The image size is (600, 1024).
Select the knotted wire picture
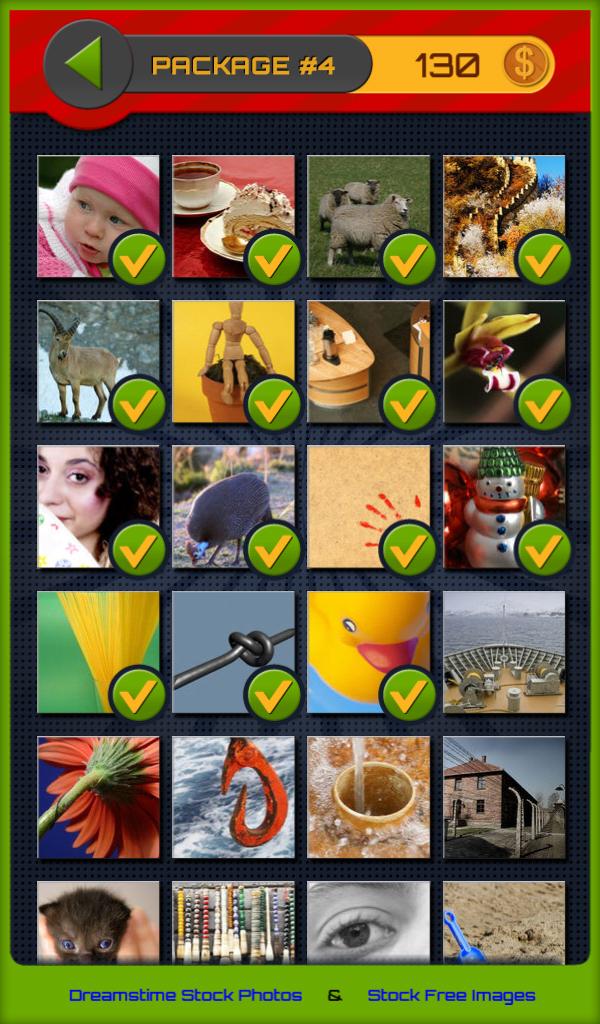click(x=233, y=652)
